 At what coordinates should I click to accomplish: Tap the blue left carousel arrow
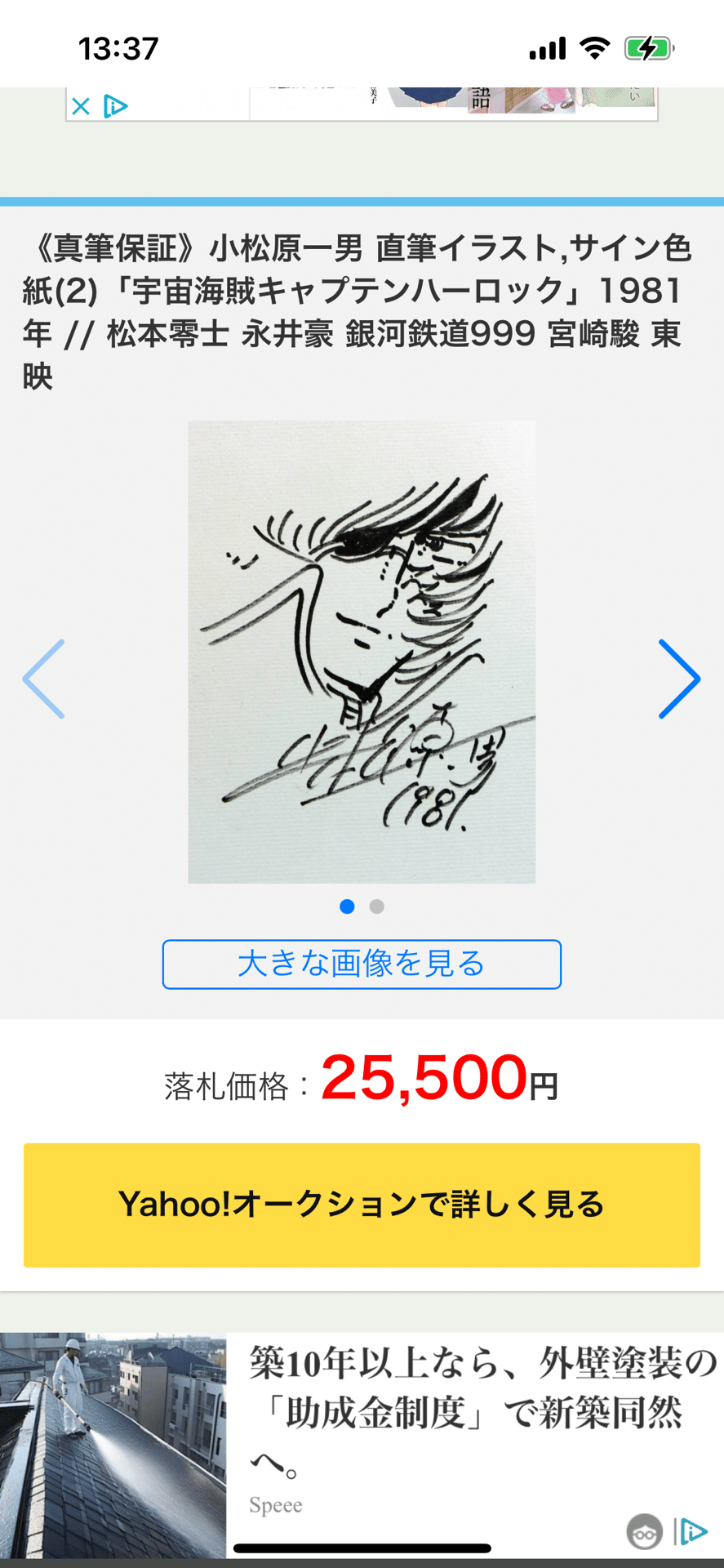pos(44,679)
